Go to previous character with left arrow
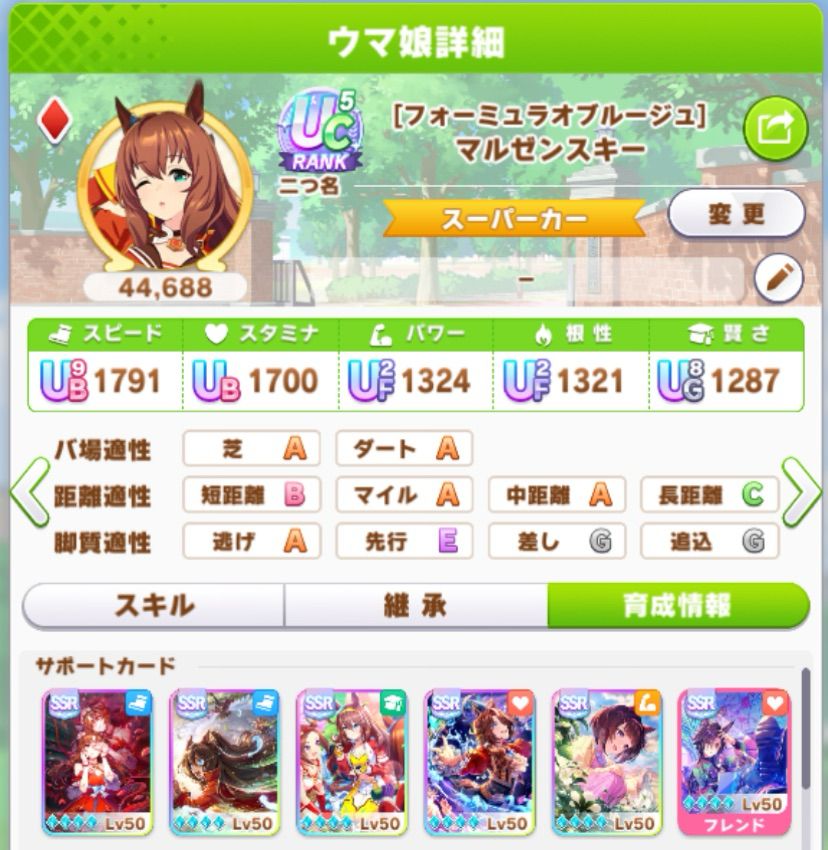The height and width of the screenshot is (850, 828). [x=30, y=492]
